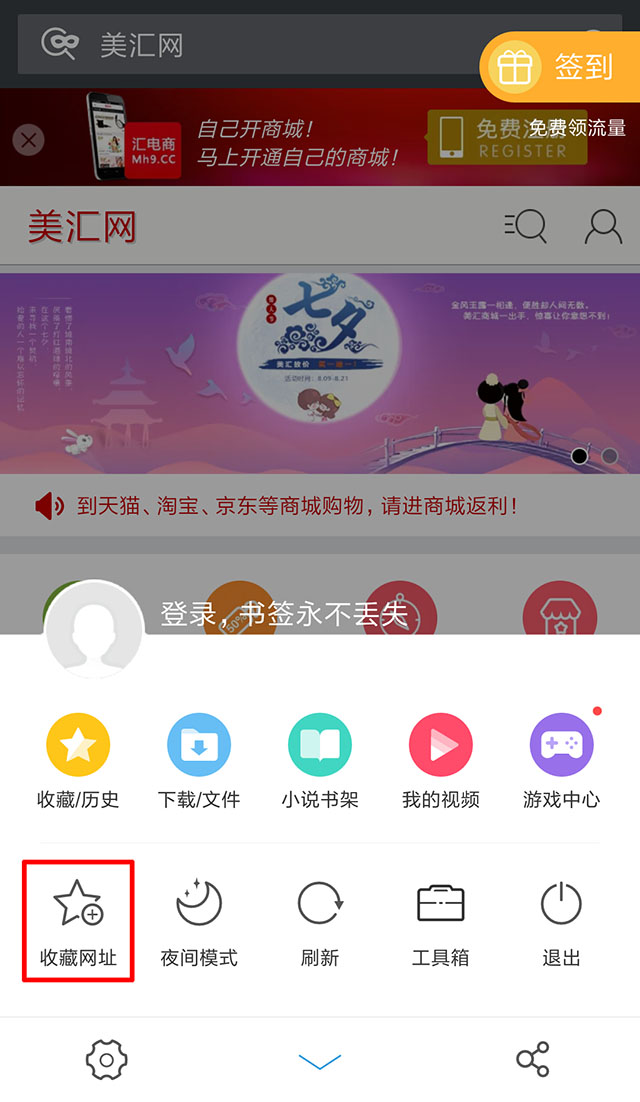Open 小说书架 bookshelf
Screen dimensions: 640x1102
320,762
